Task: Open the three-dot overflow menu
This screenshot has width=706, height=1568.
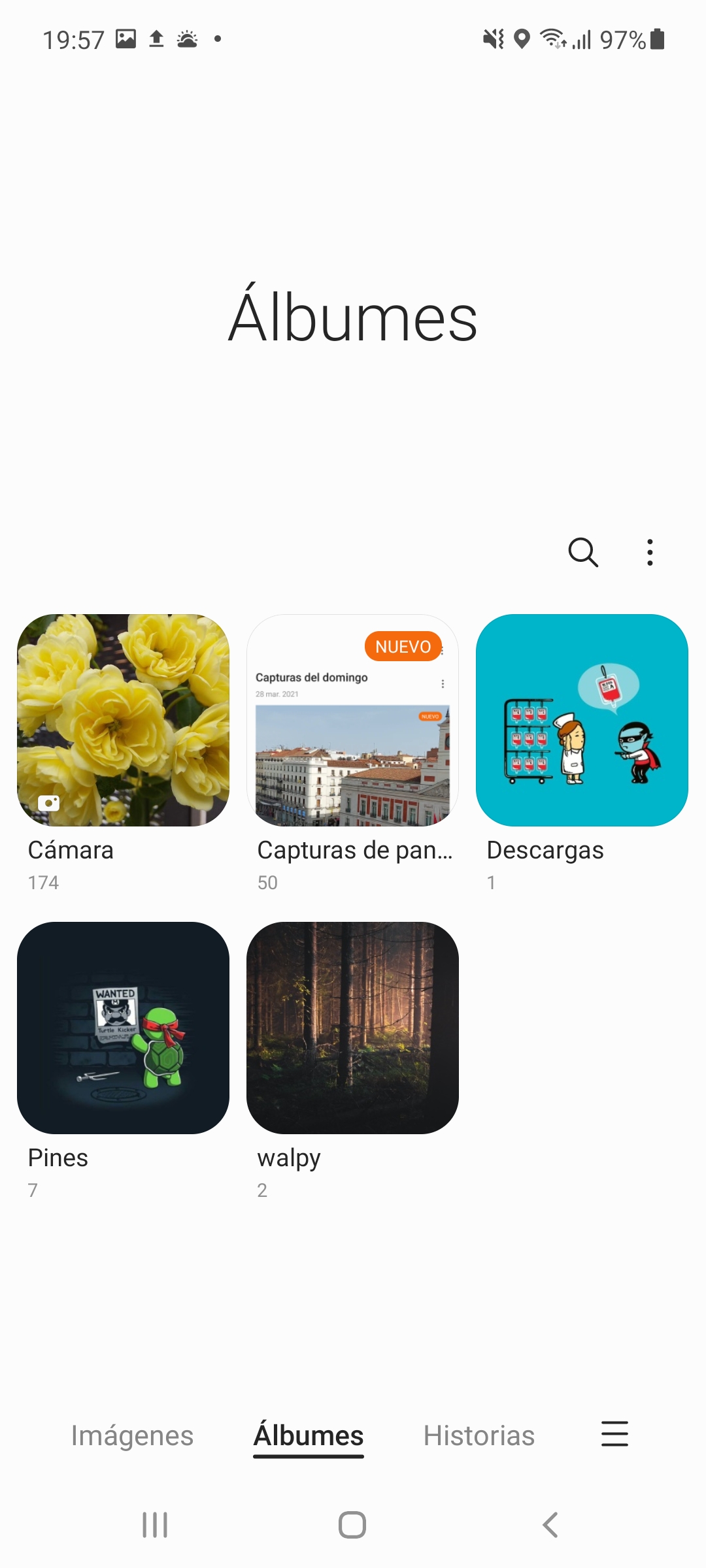Action: (650, 553)
